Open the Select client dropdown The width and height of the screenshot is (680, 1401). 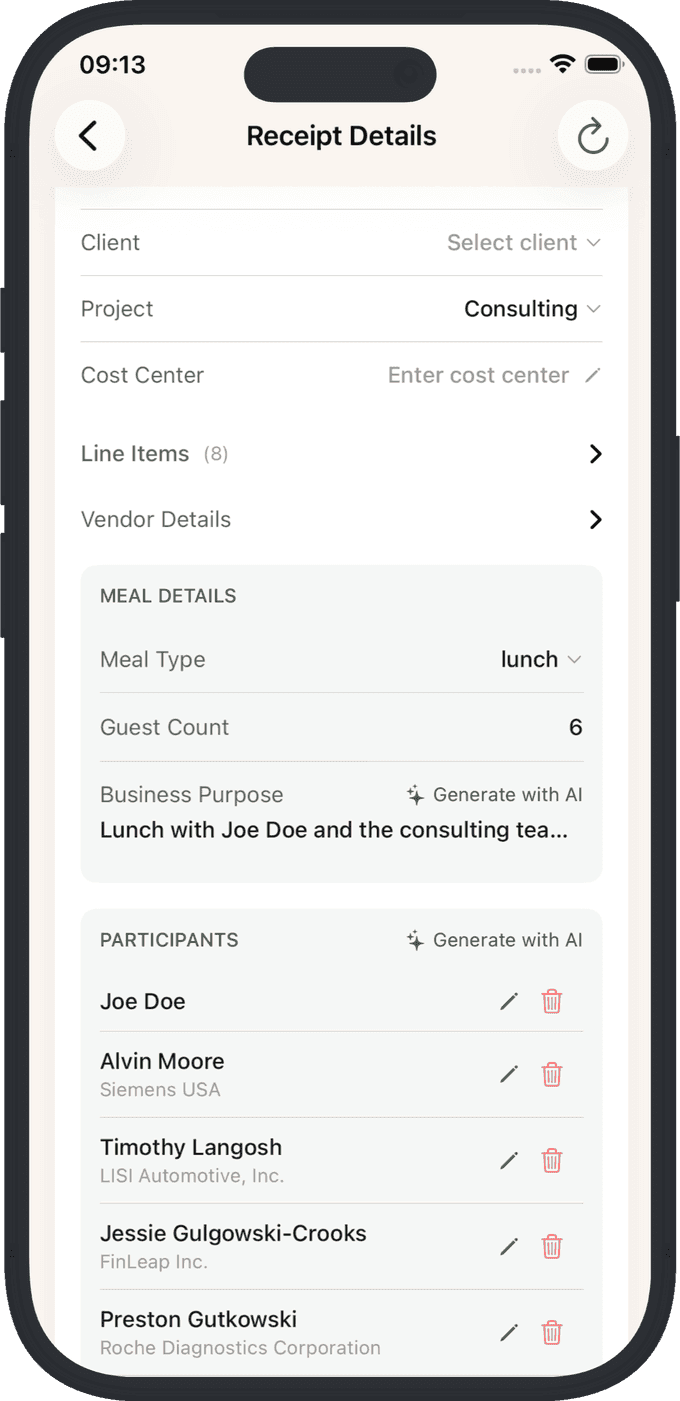(523, 243)
